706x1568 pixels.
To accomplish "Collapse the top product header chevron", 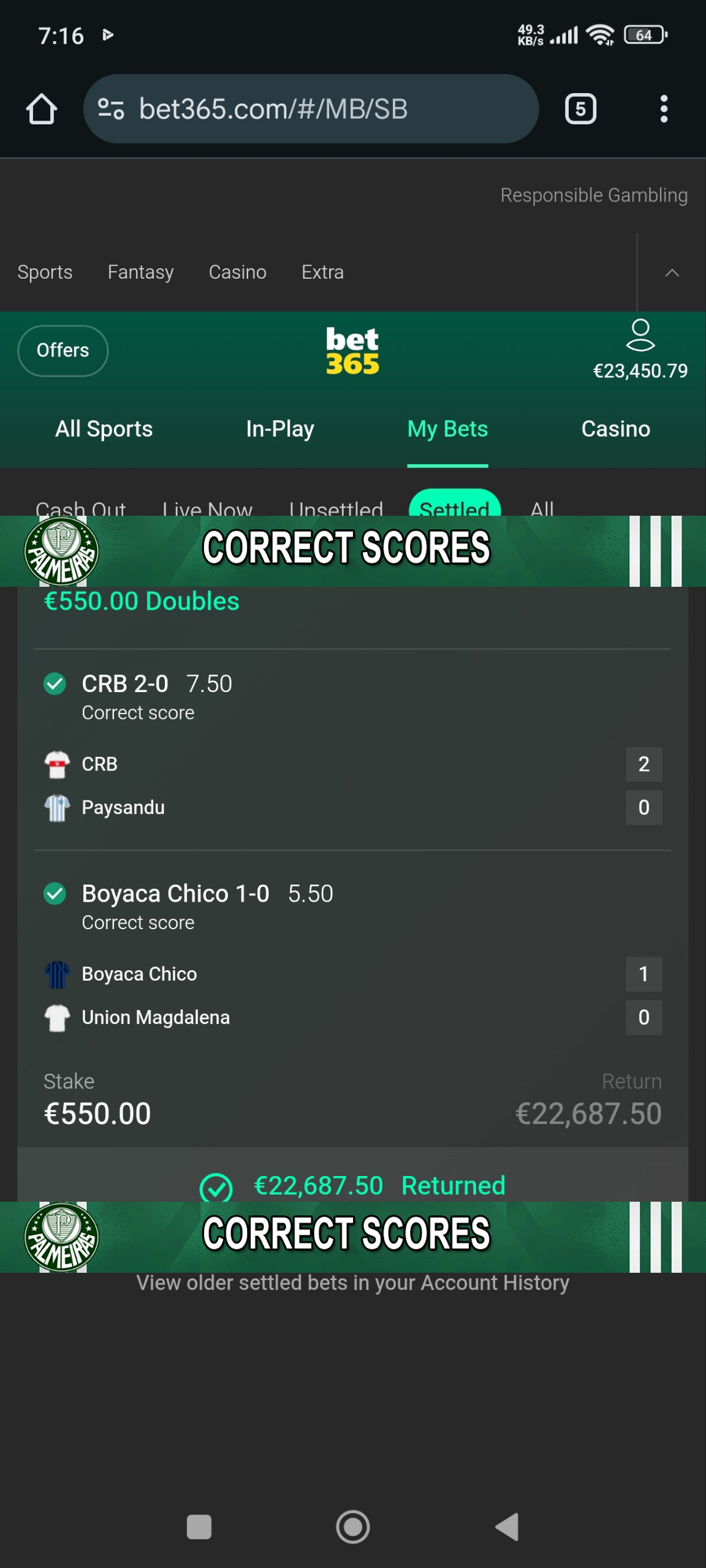I will (x=672, y=273).
